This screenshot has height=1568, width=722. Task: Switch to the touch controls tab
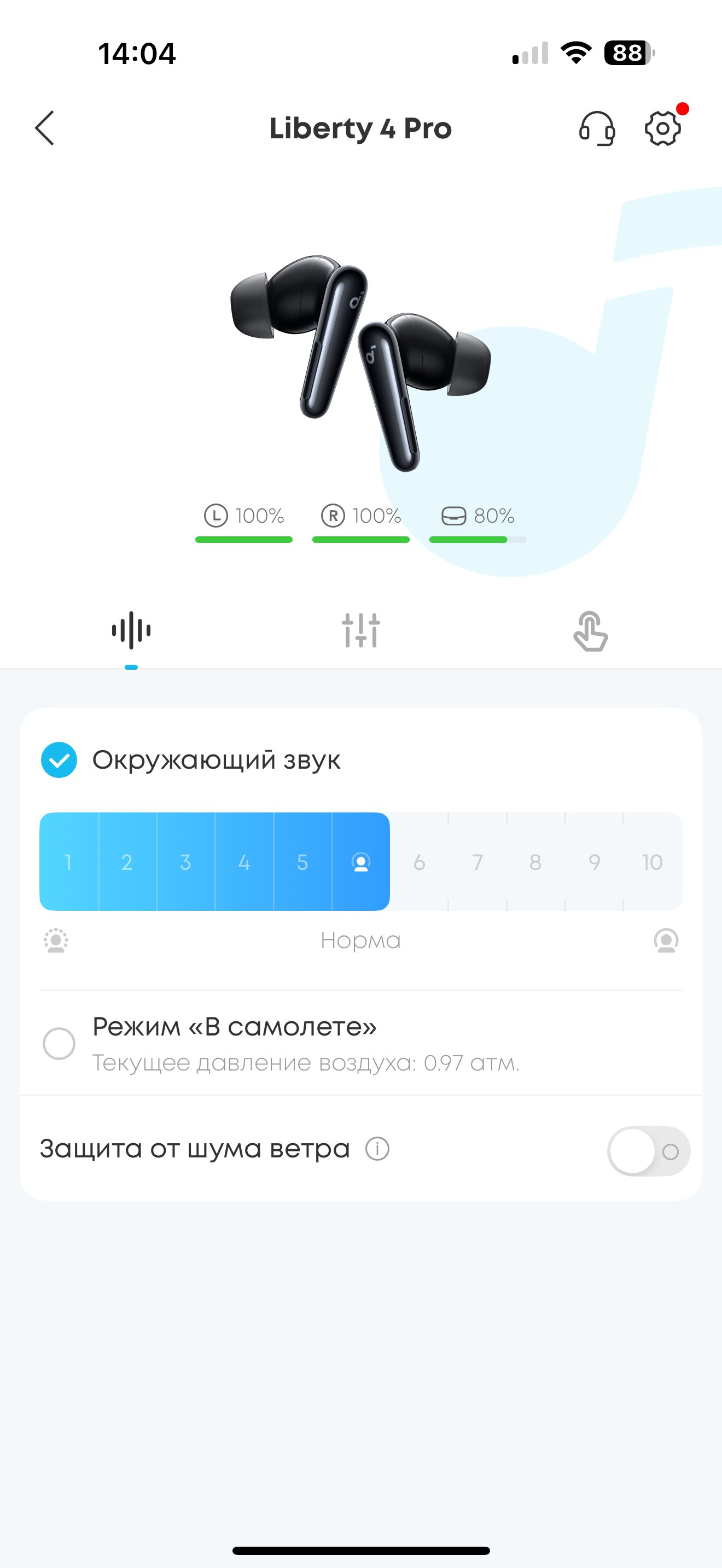[x=591, y=631]
